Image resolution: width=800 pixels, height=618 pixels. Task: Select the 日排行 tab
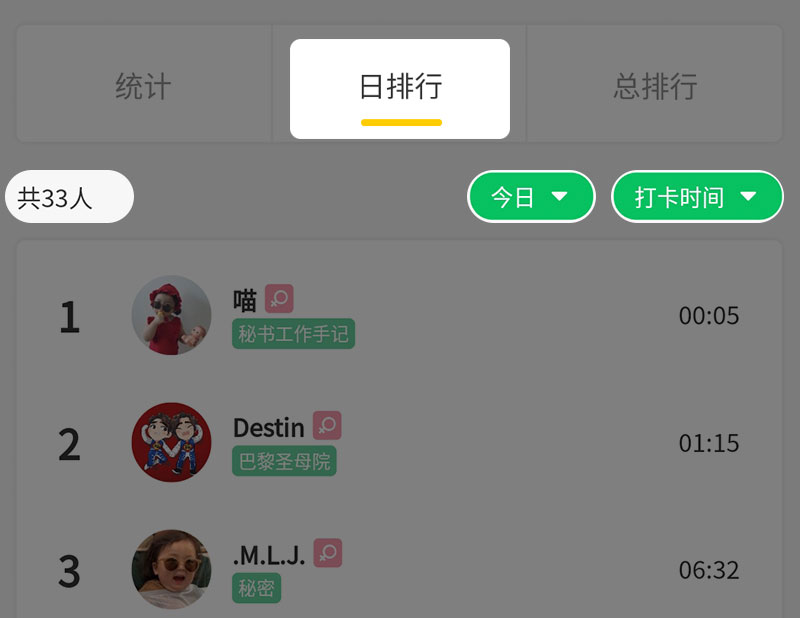click(400, 88)
